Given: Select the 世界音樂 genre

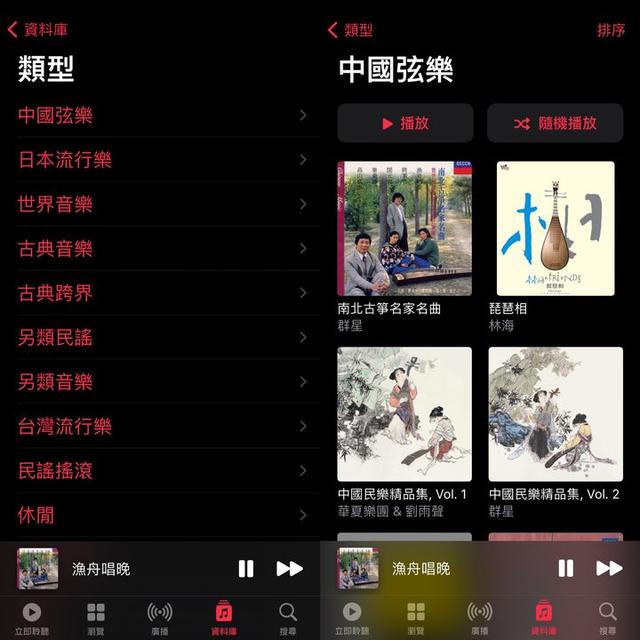Looking at the screenshot, I should 160,204.
